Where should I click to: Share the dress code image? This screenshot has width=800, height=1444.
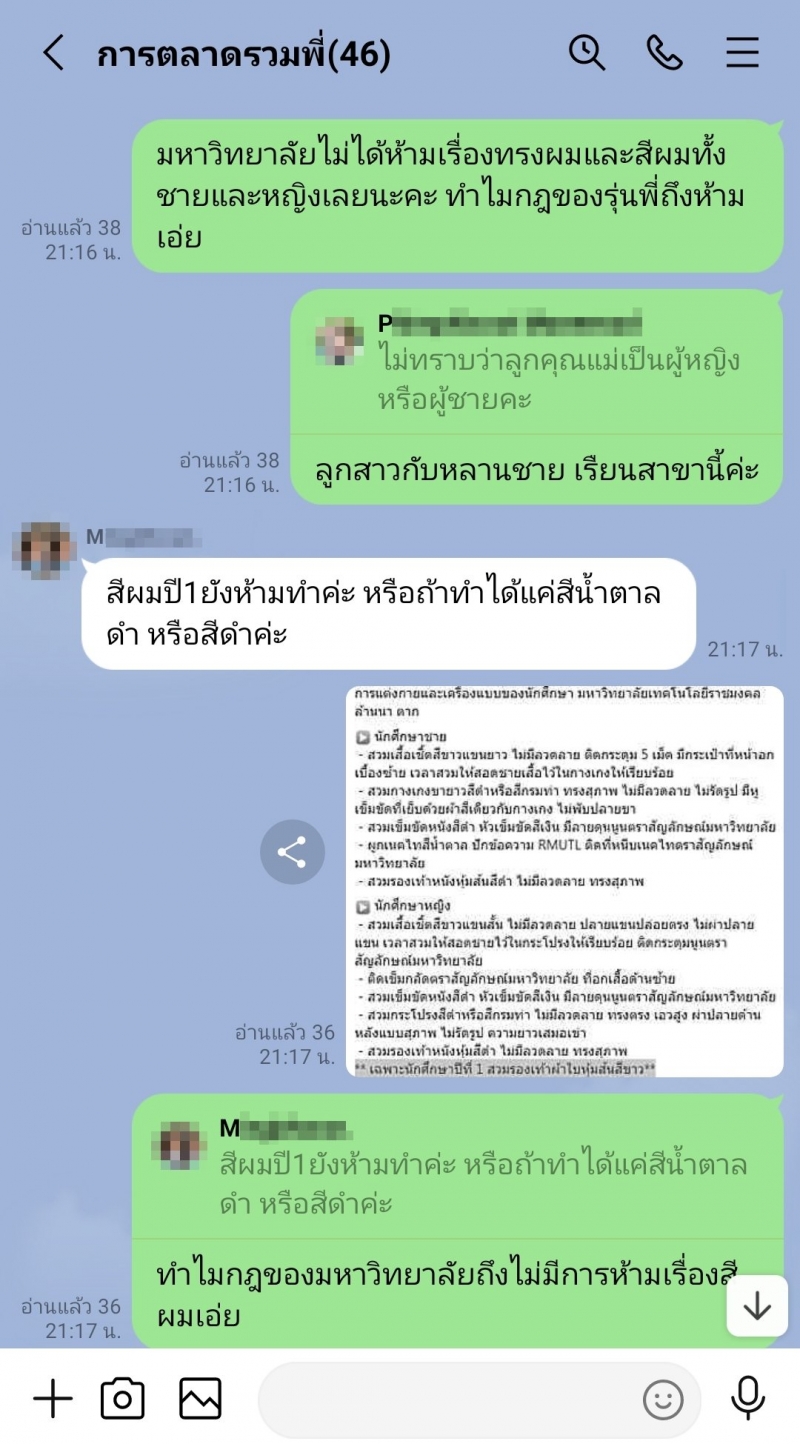pos(292,853)
